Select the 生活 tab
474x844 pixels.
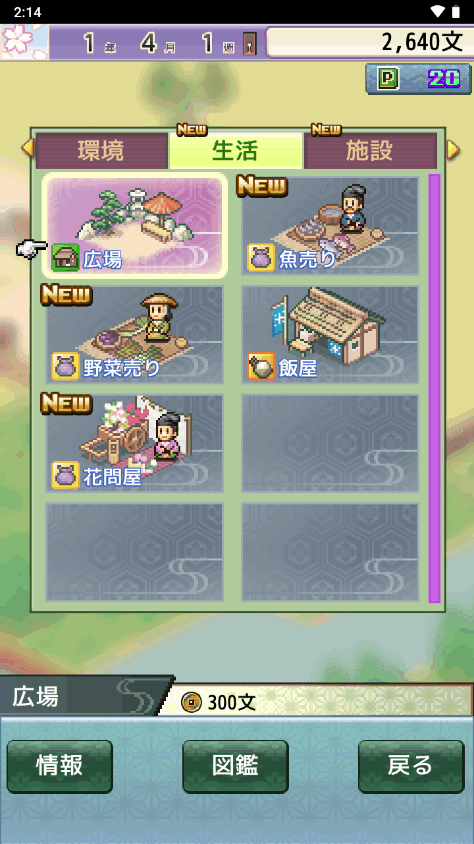pyautogui.click(x=236, y=151)
